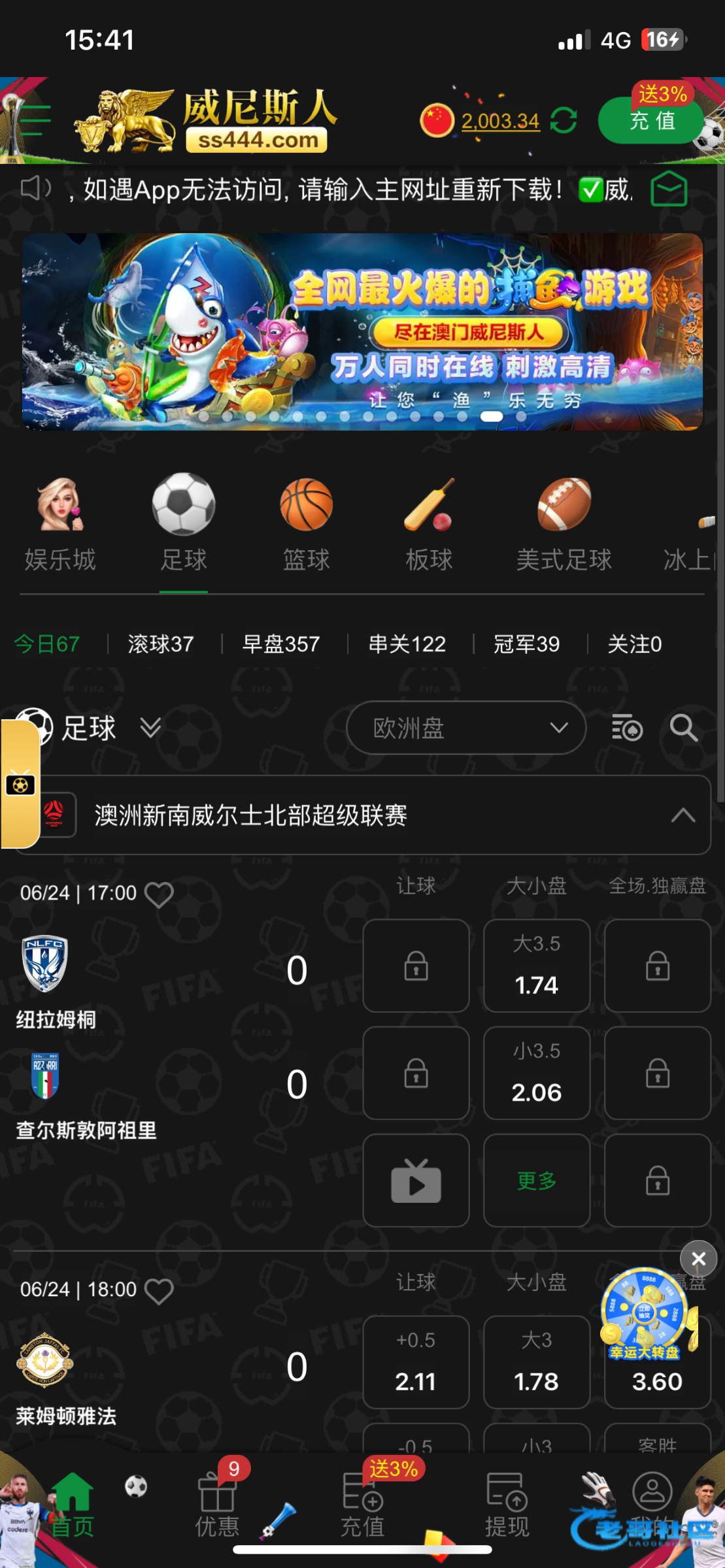
Task: Bet on 大3.5 at 1.74
Action: [x=537, y=966]
